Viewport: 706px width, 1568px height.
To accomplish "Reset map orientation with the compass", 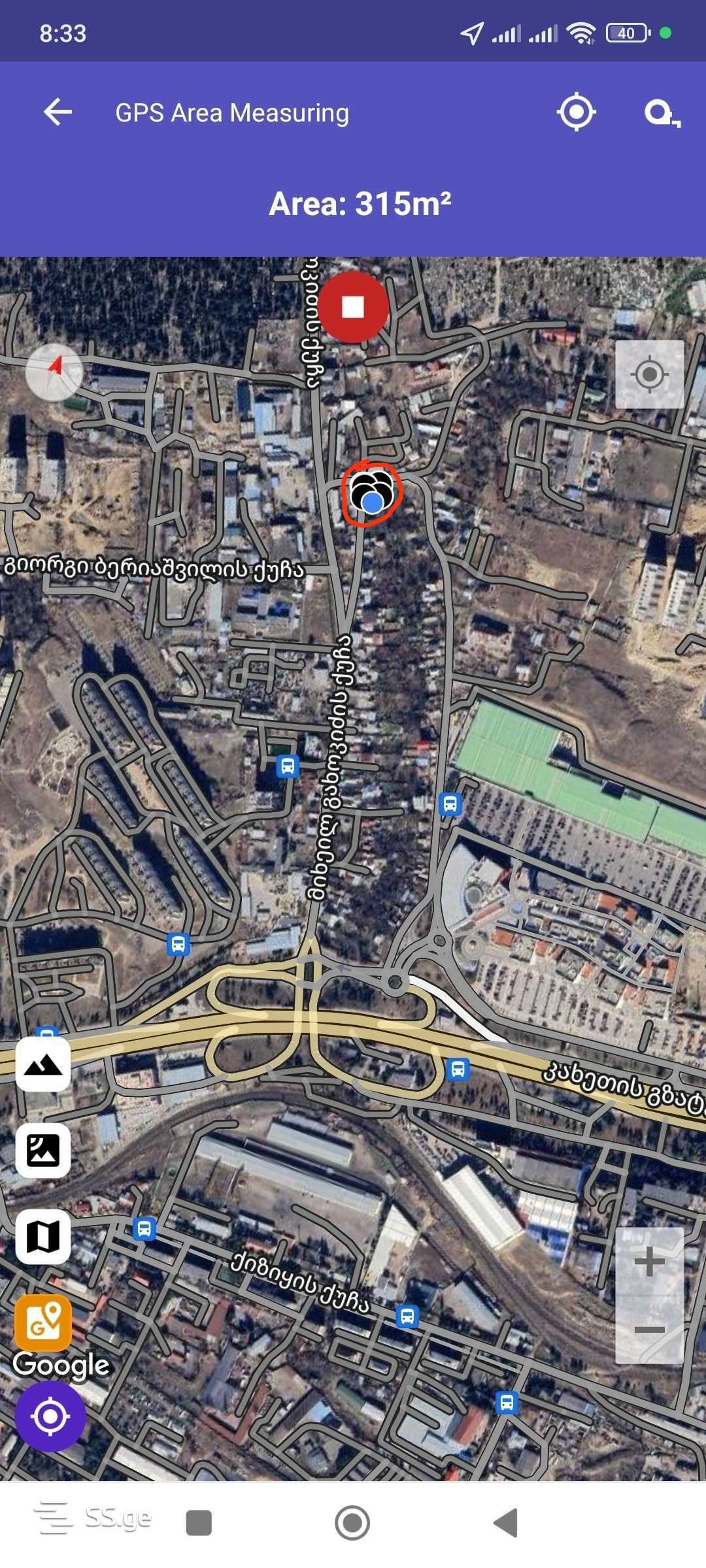I will (54, 372).
